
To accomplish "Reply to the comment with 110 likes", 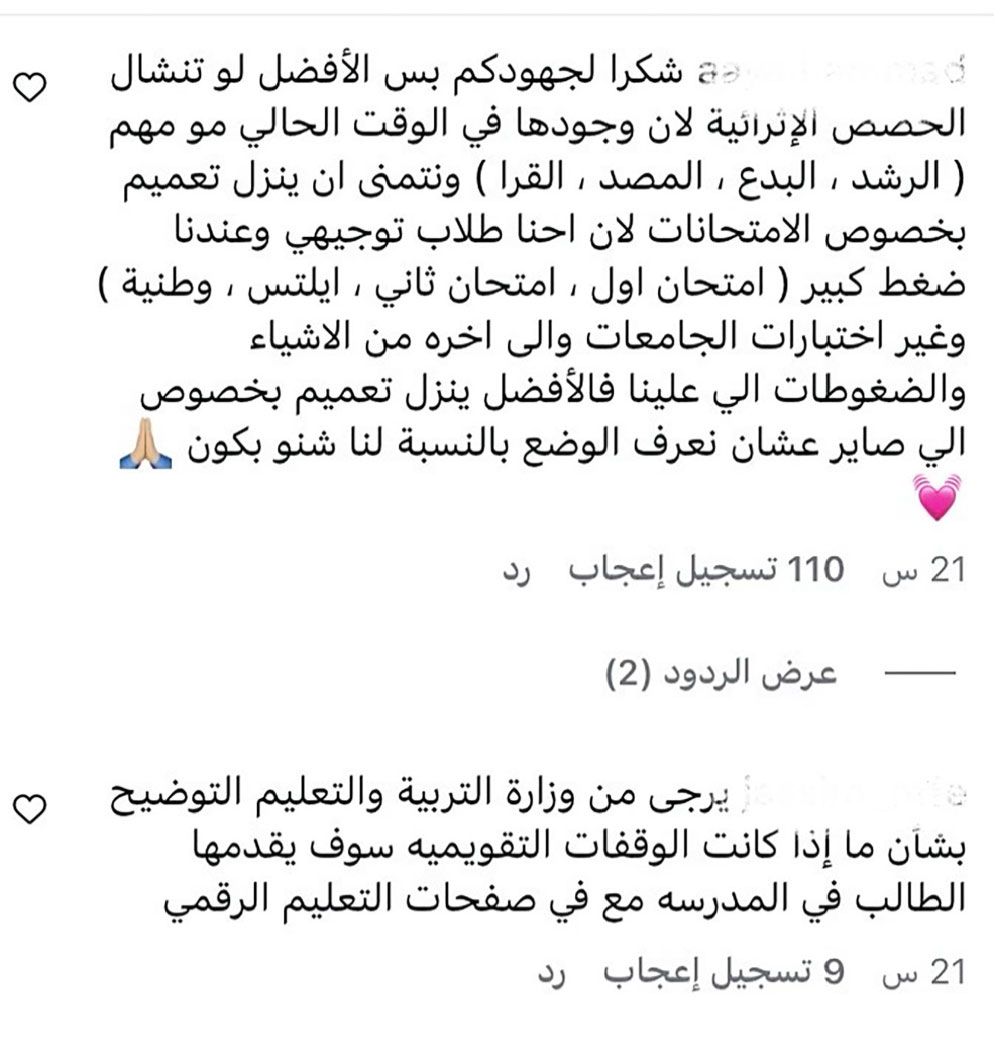I will click(517, 571).
